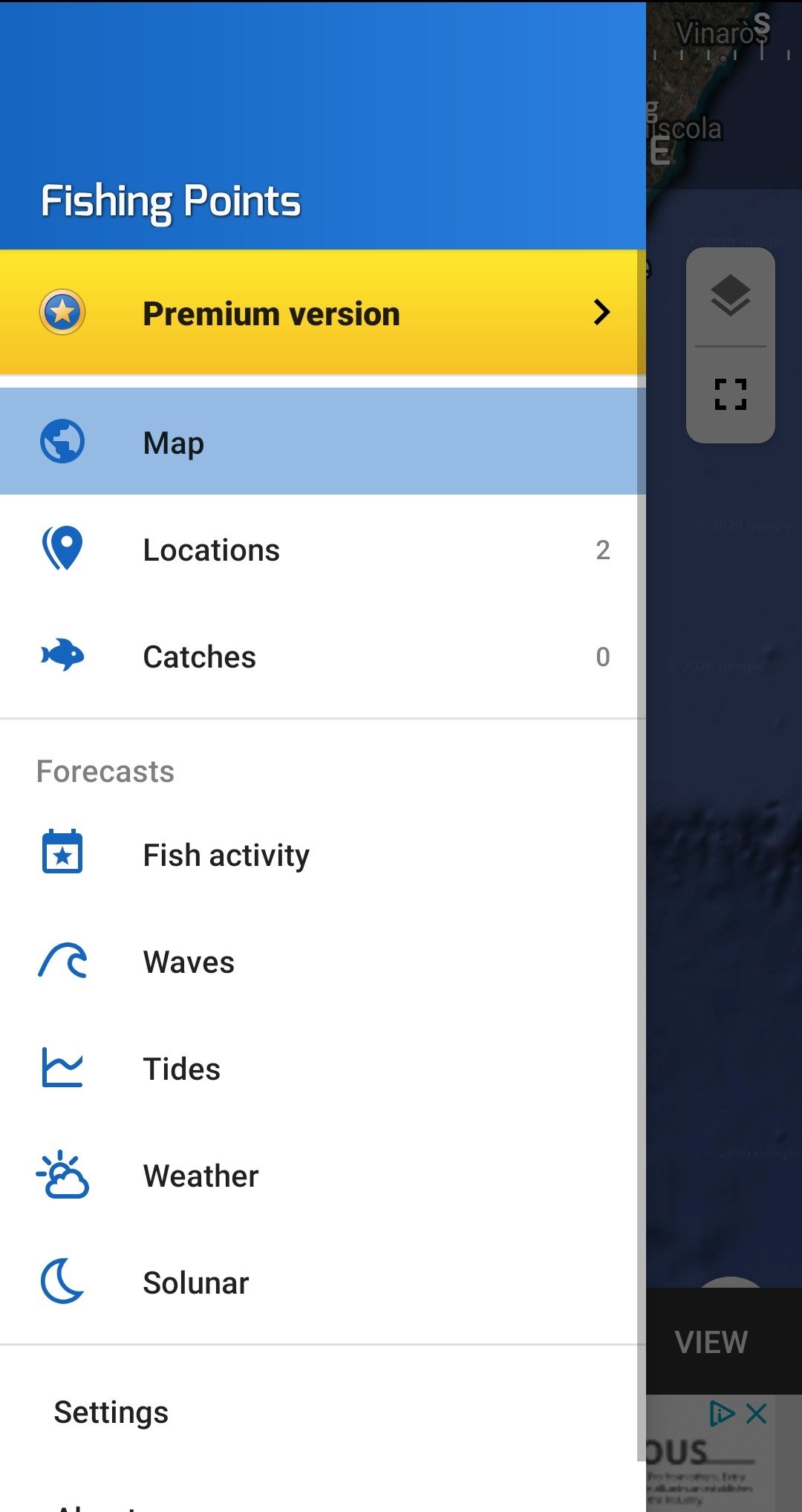Go to Settings
Image resolution: width=802 pixels, height=1512 pixels.
322,1412
